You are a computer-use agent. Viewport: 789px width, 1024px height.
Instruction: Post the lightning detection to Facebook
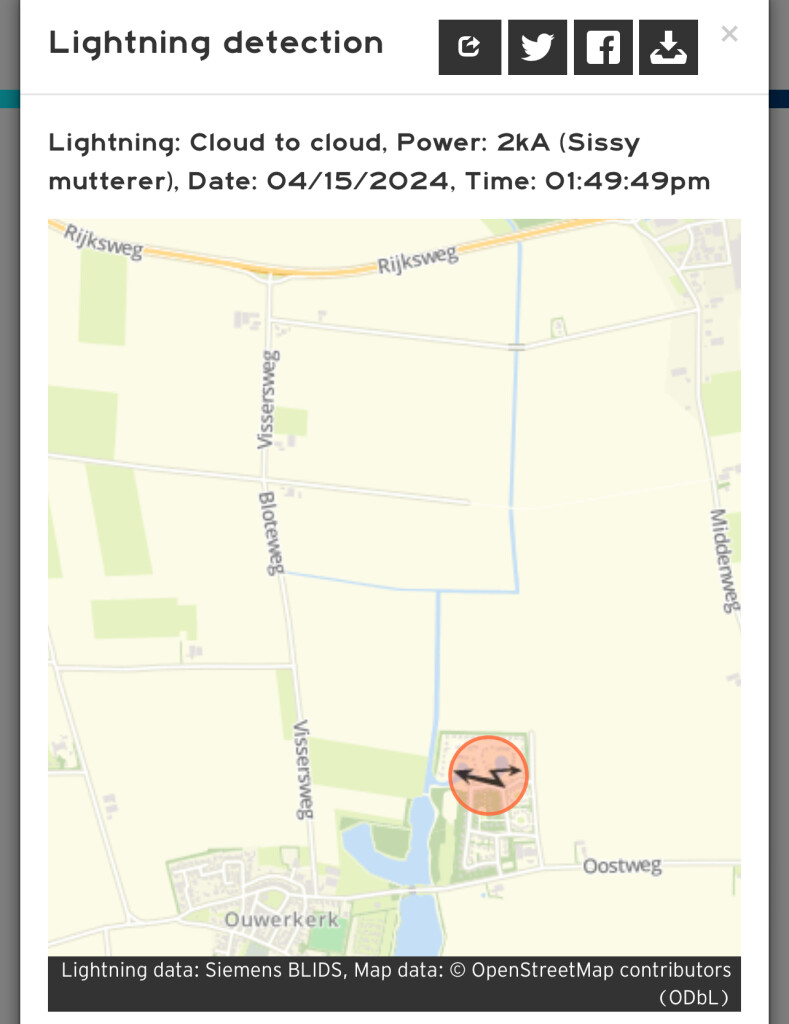coord(603,47)
